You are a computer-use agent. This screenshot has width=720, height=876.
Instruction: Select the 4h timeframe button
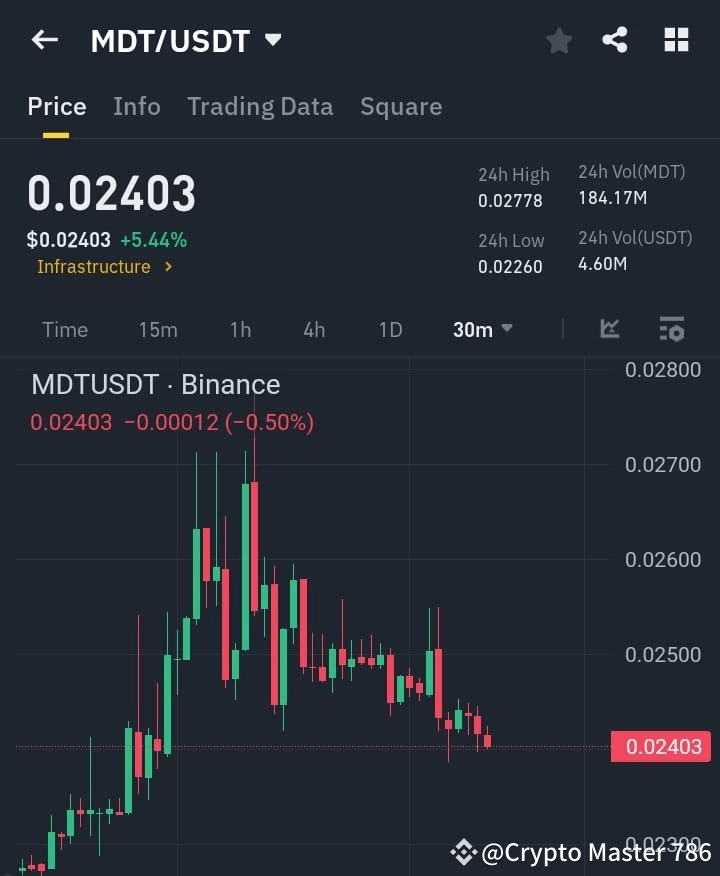pyautogui.click(x=313, y=329)
